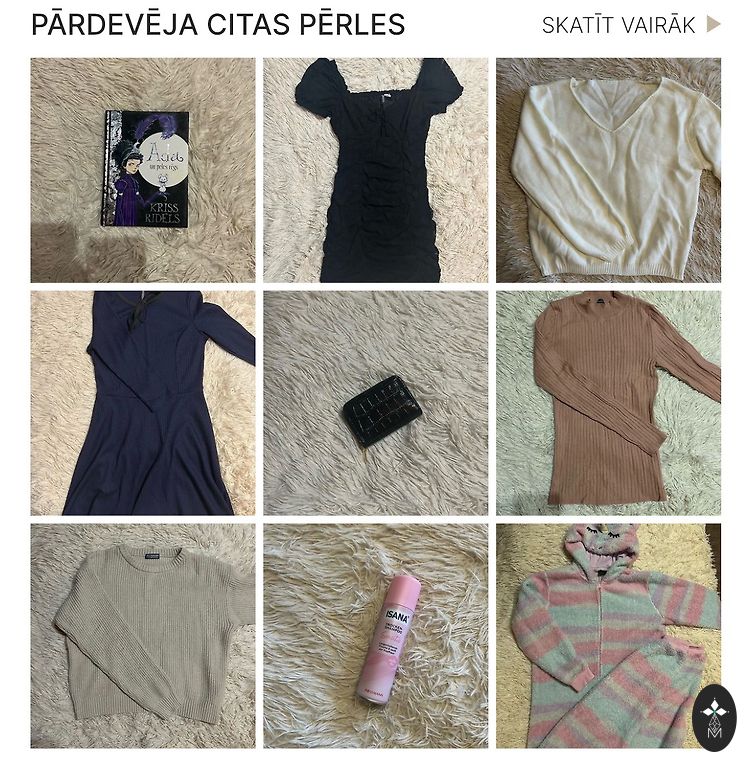The image size is (753, 768).
Task: Open the Kriss Ridels book listing
Action: point(143,170)
